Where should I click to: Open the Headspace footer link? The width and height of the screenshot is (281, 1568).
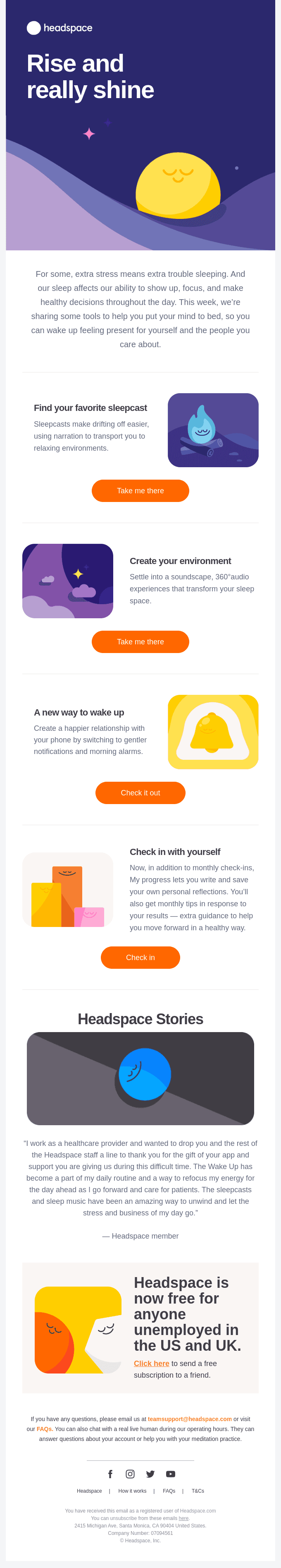pos(89,1491)
